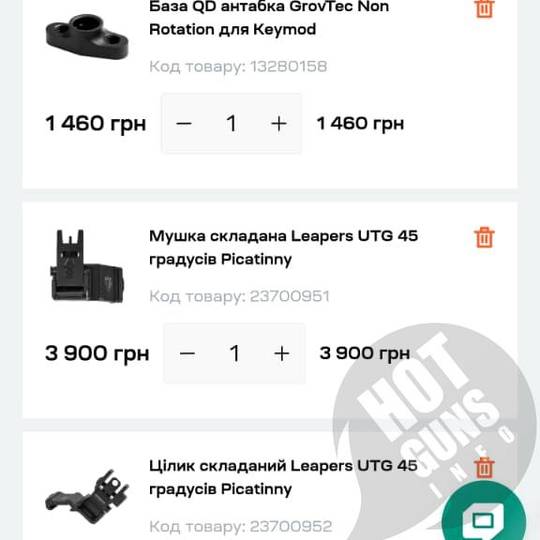The width and height of the screenshot is (540, 540).
Task: Delete Мушка складана Leapers UTG item
Action: point(484,237)
